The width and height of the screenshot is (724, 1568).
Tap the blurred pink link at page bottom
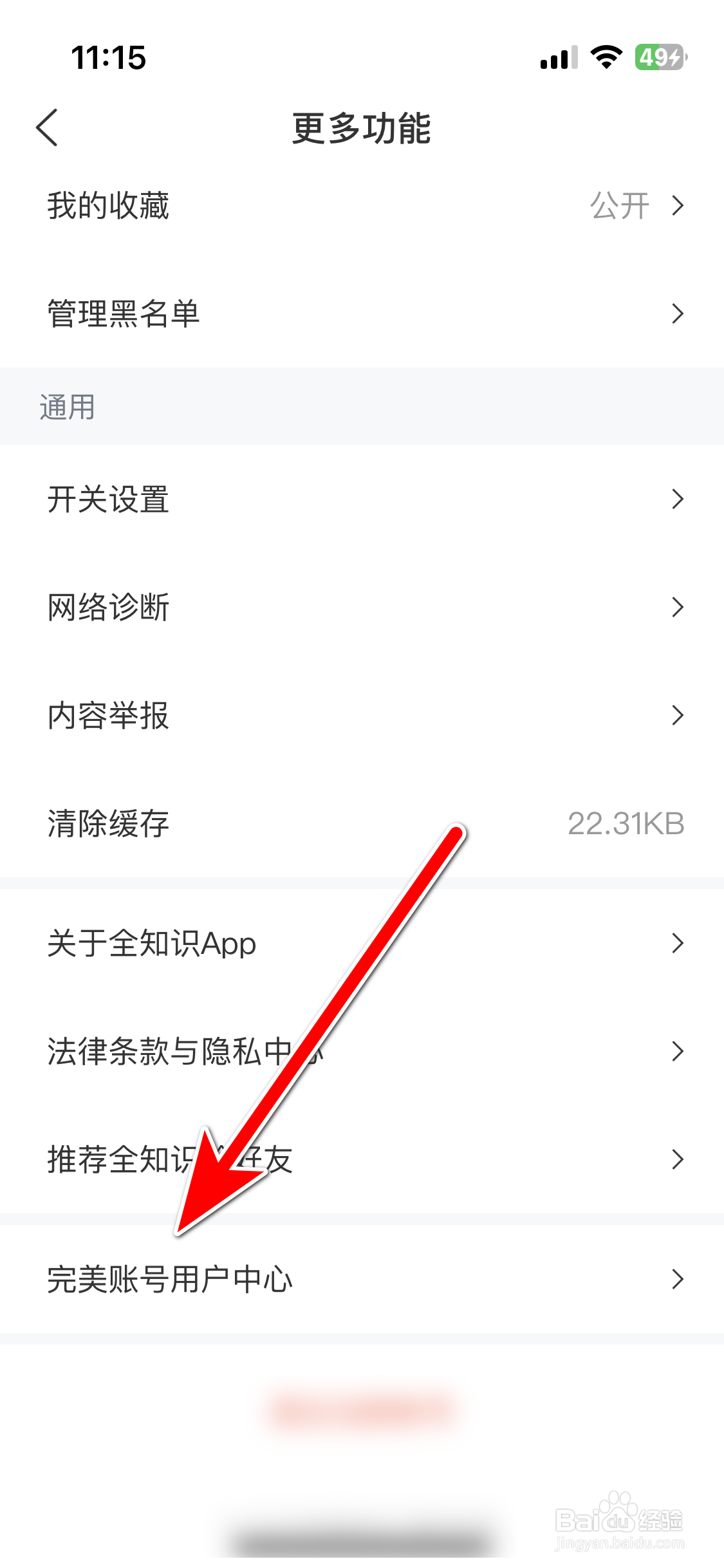point(362,1406)
